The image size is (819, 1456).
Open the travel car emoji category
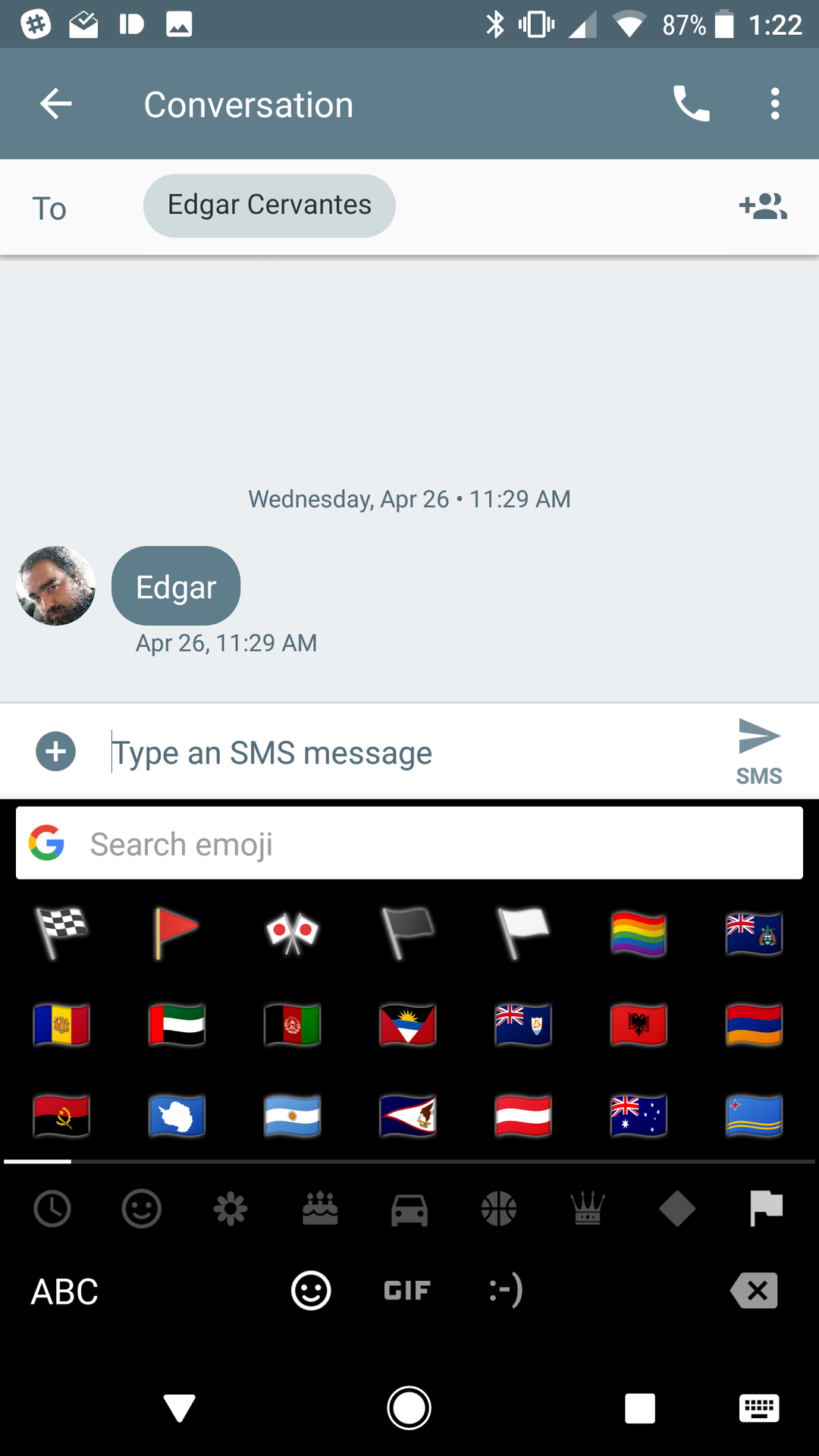[x=409, y=1208]
